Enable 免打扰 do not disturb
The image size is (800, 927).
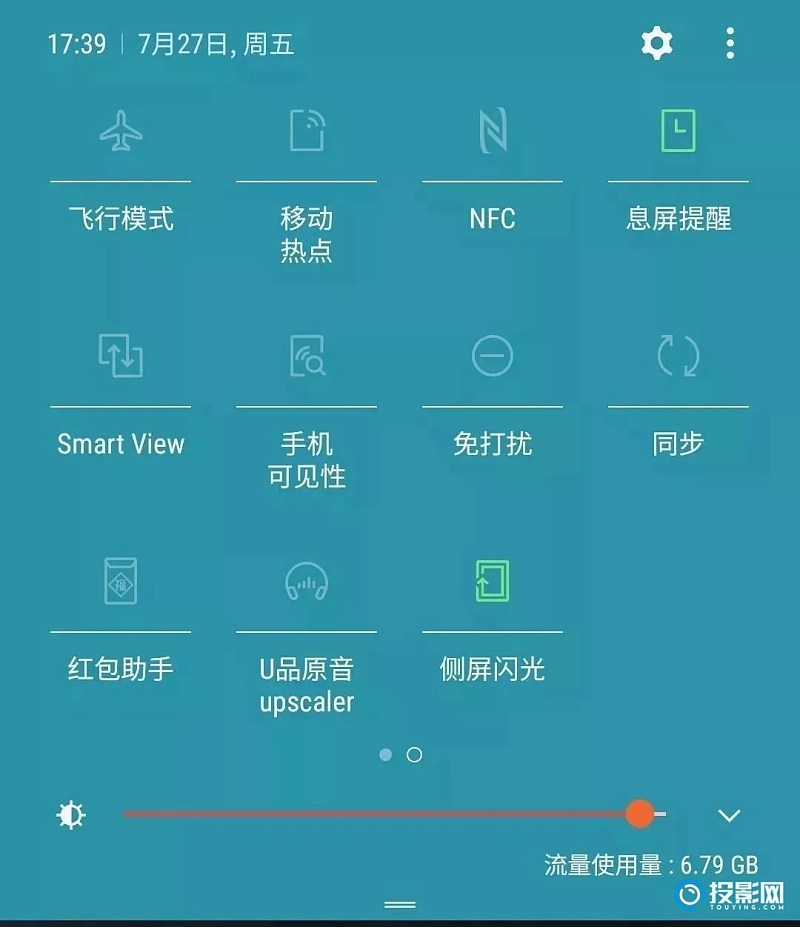coord(492,356)
